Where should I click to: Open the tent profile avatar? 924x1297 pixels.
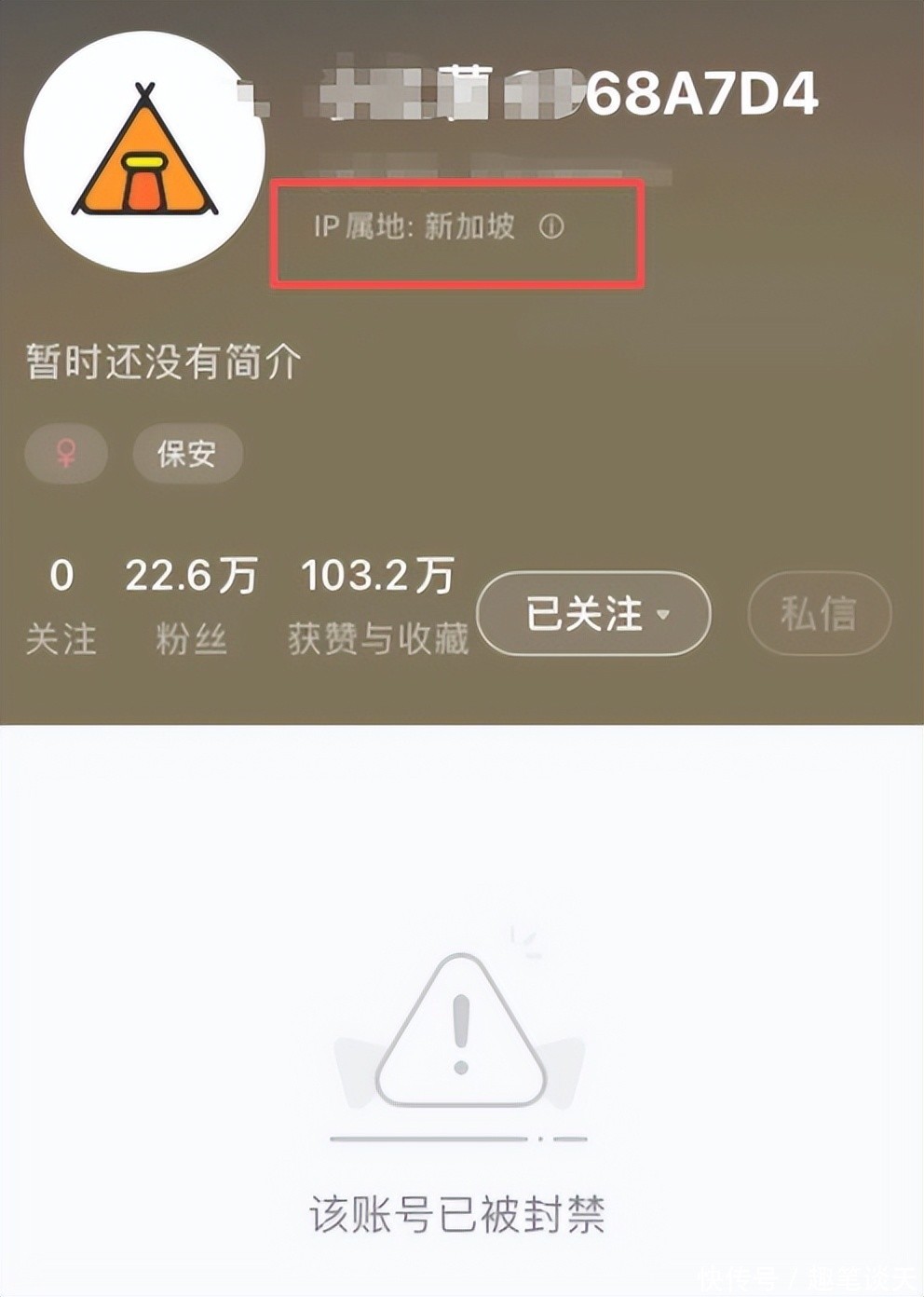point(144,152)
